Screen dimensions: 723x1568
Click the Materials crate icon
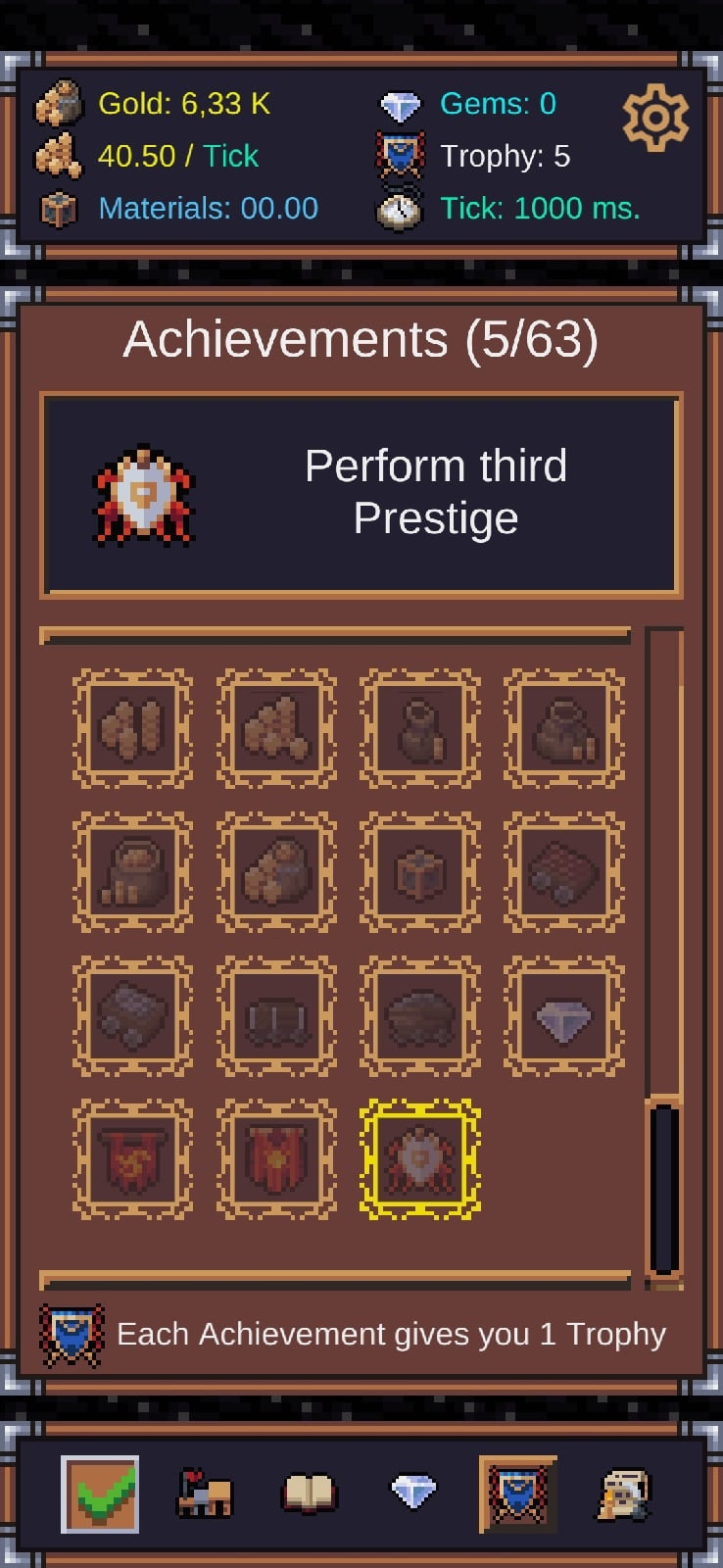pyautogui.click(x=59, y=208)
